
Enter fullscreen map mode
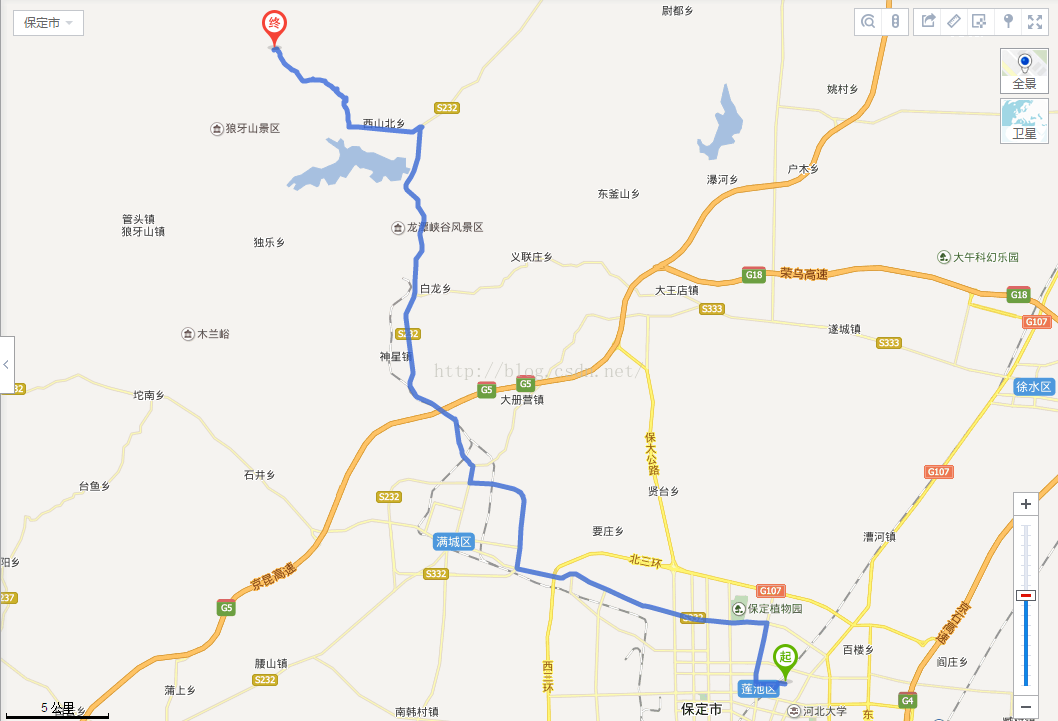[1034, 22]
